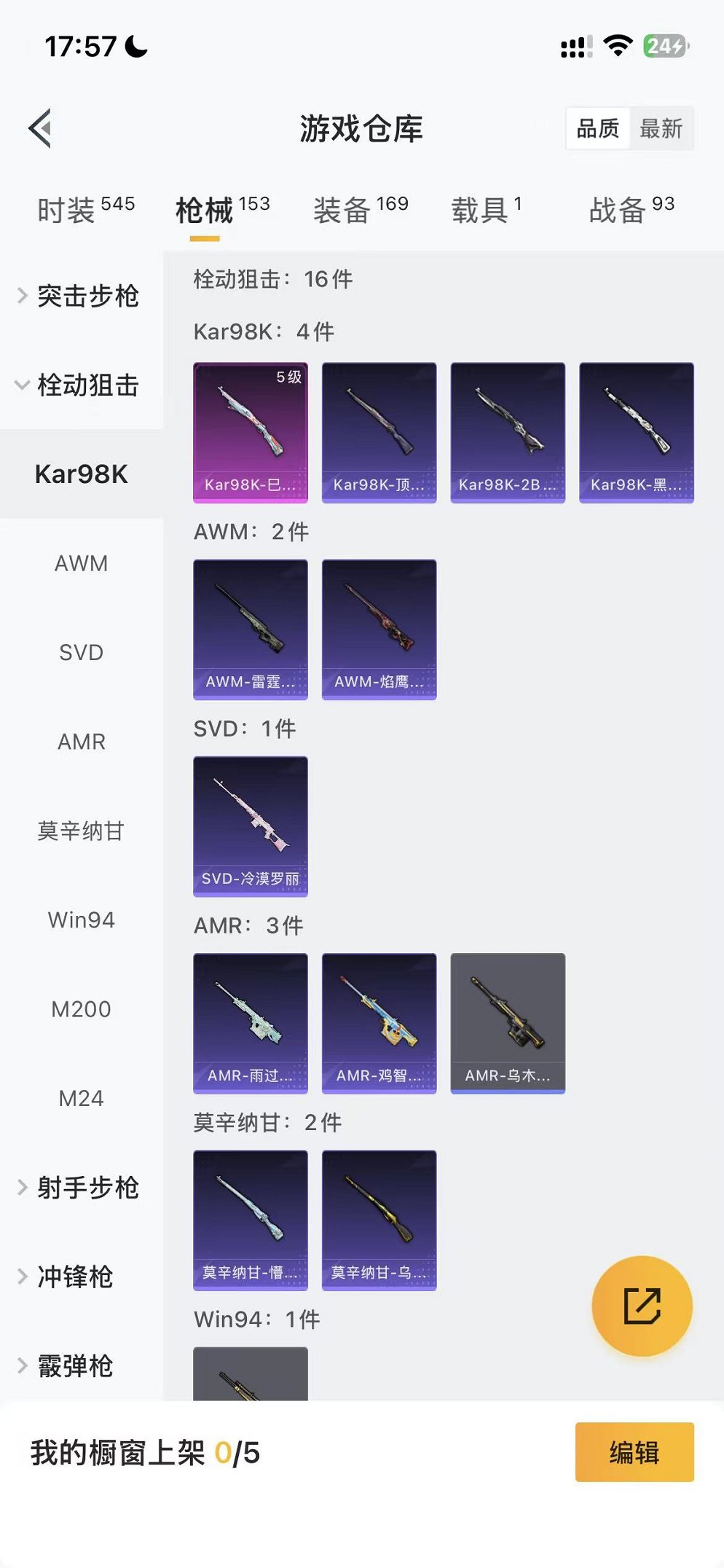The width and height of the screenshot is (724, 1568).
Task: Select 莫辛纳甘 in the sidebar
Action: coord(81,831)
